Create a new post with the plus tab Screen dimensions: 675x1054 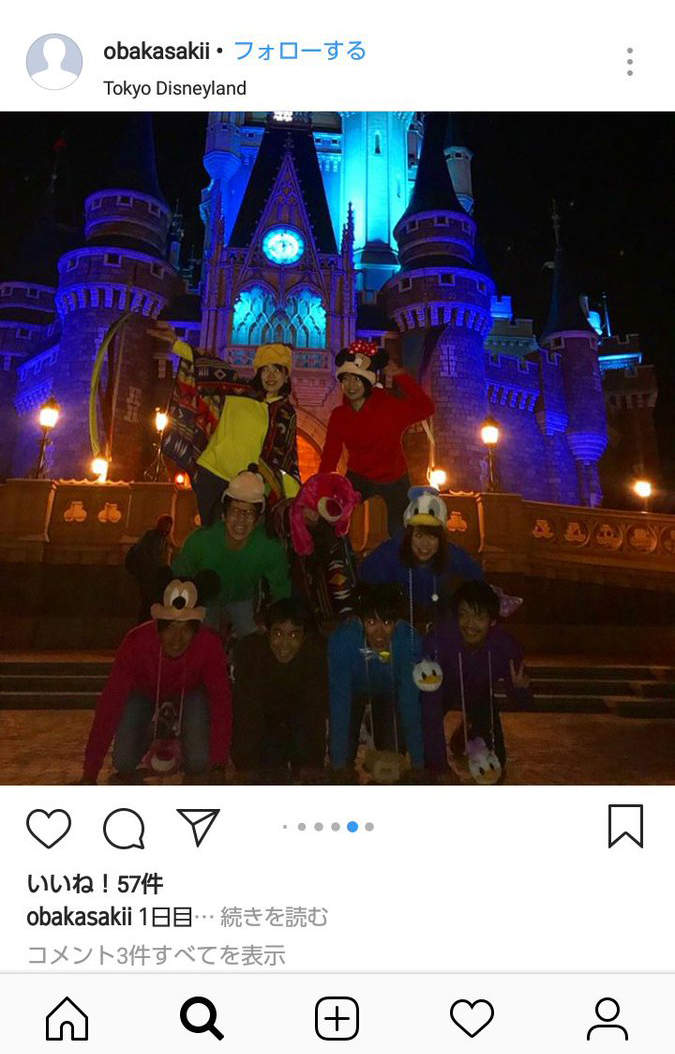337,1019
